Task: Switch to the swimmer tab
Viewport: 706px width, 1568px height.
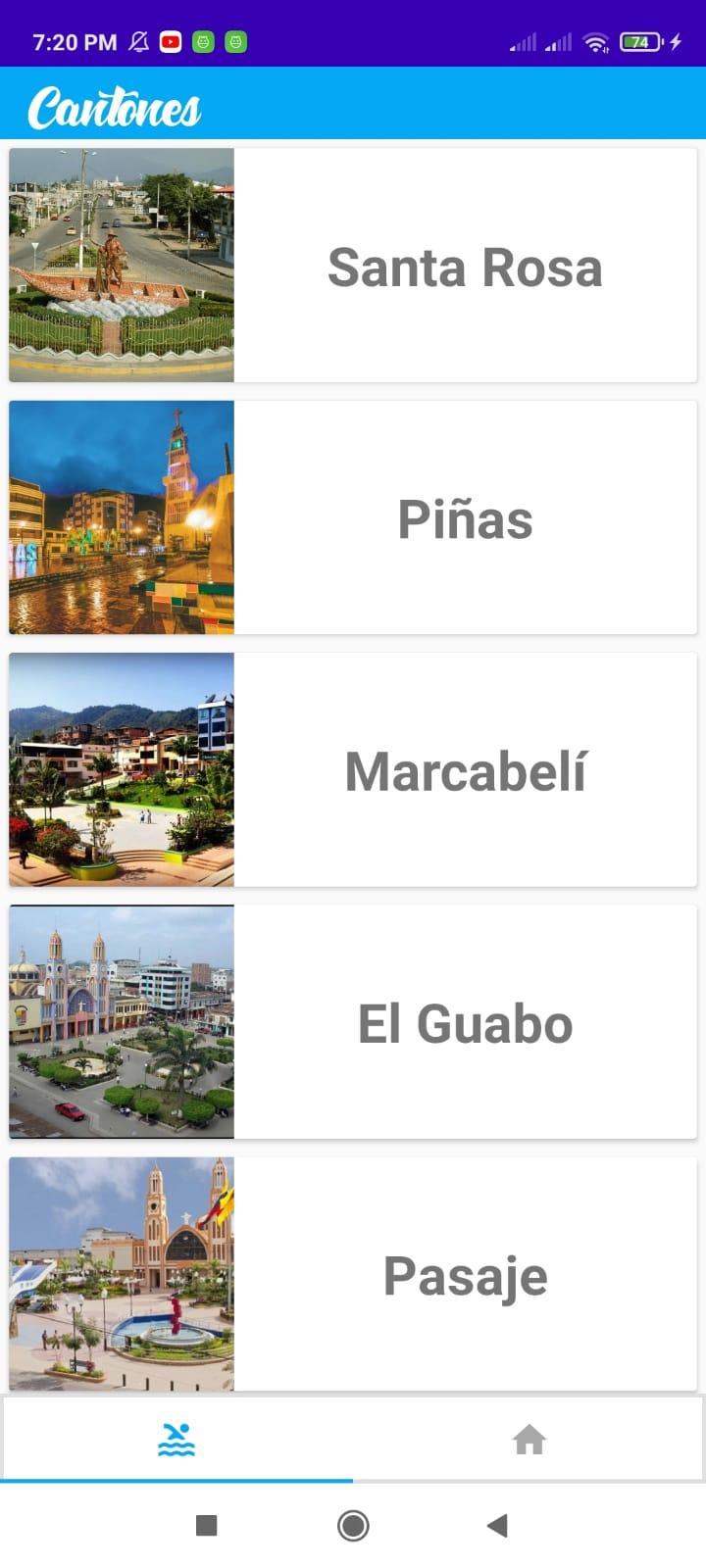Action: pos(176,1440)
